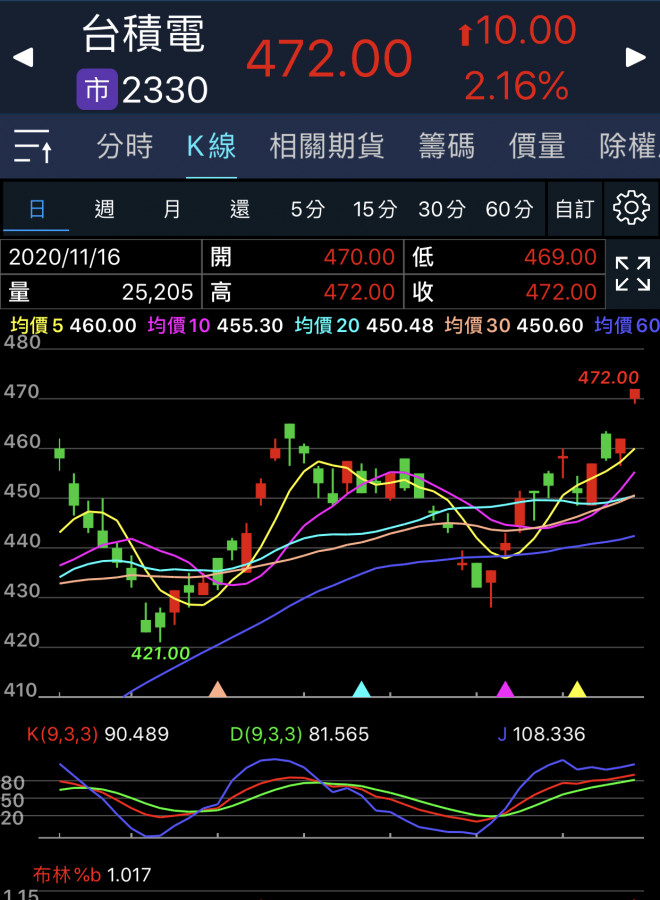This screenshot has height=900, width=660.
Task: Select the K線 tab
Action: click(211, 147)
